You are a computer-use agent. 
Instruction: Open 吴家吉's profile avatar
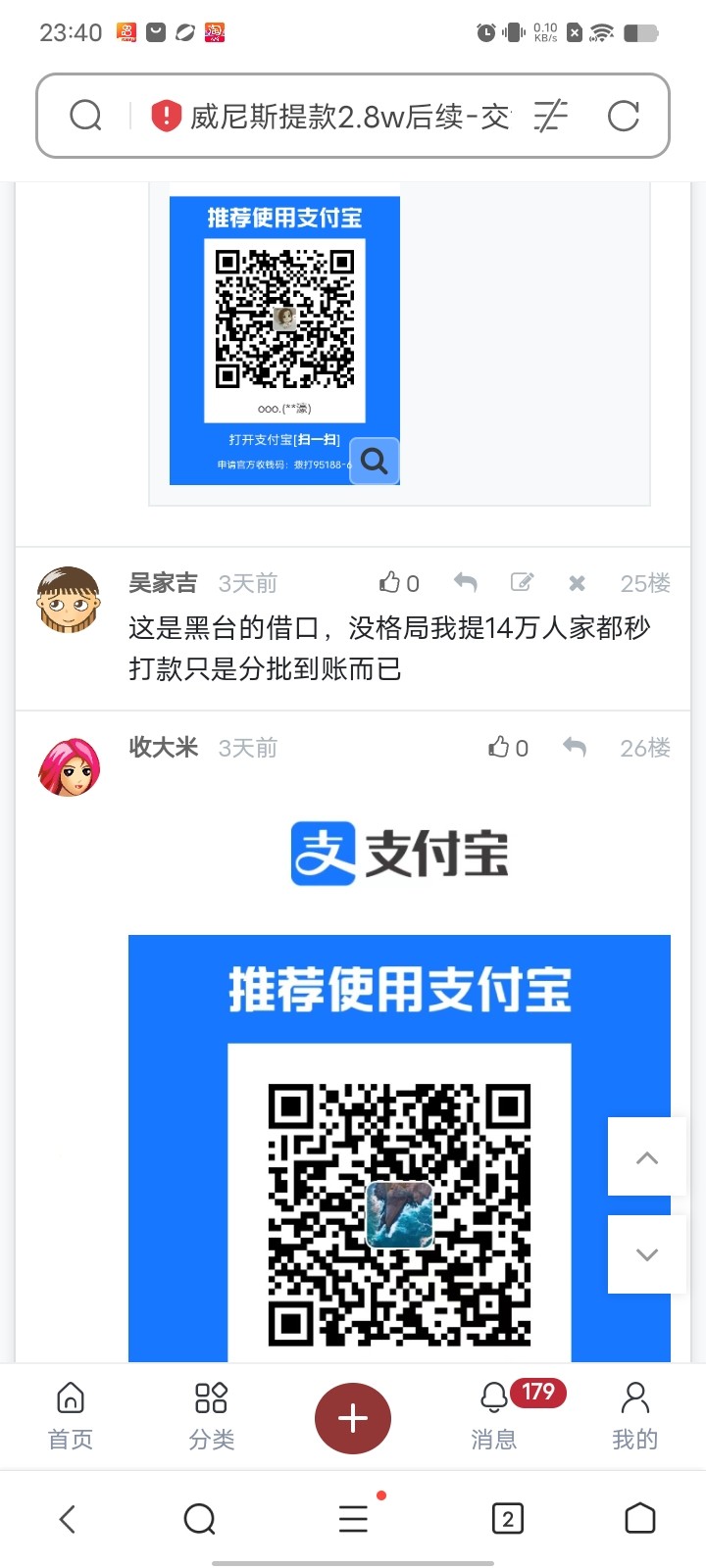69,600
